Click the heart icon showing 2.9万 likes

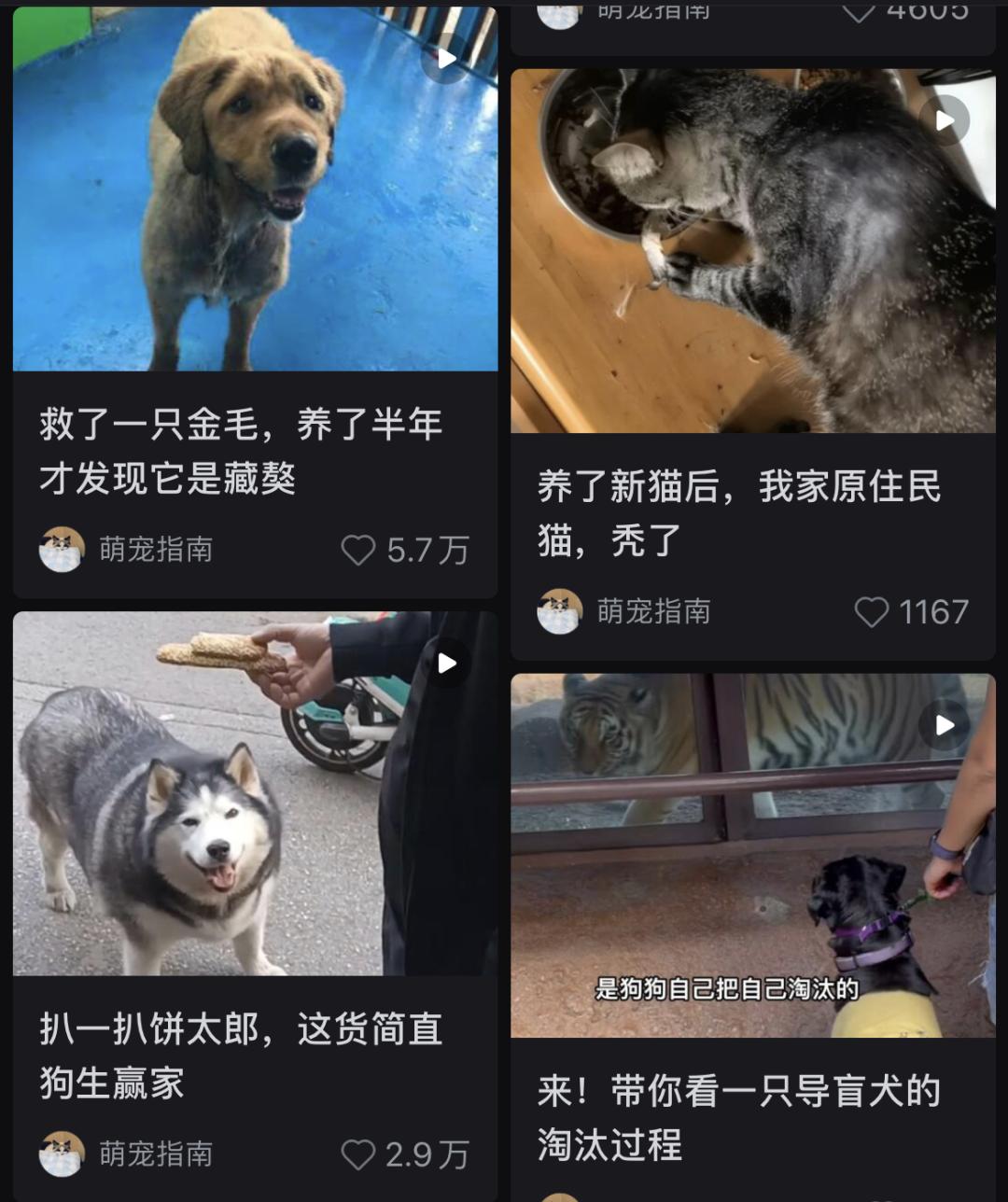357,1157
